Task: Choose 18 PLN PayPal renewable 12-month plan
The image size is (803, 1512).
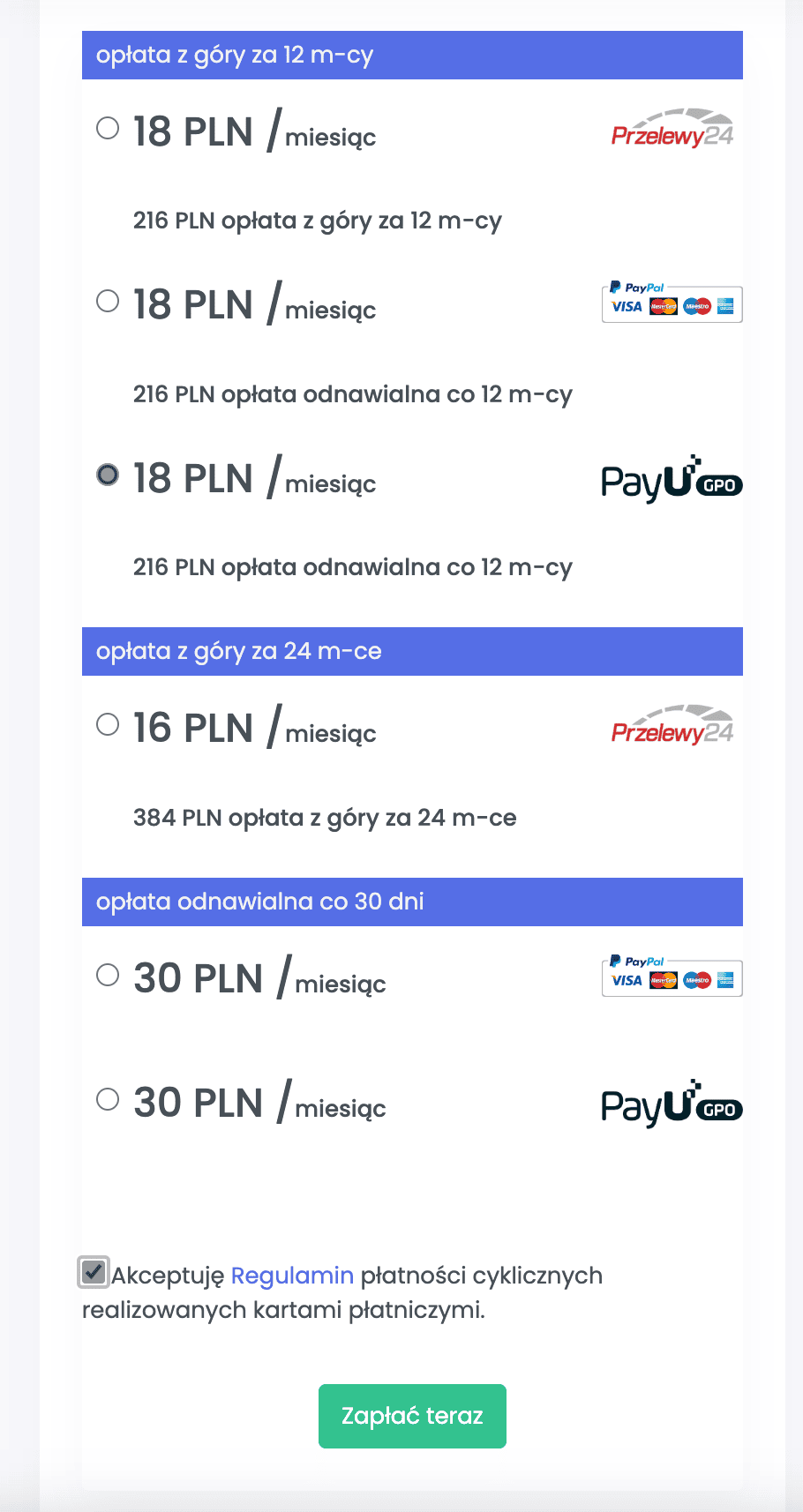Action: [108, 302]
